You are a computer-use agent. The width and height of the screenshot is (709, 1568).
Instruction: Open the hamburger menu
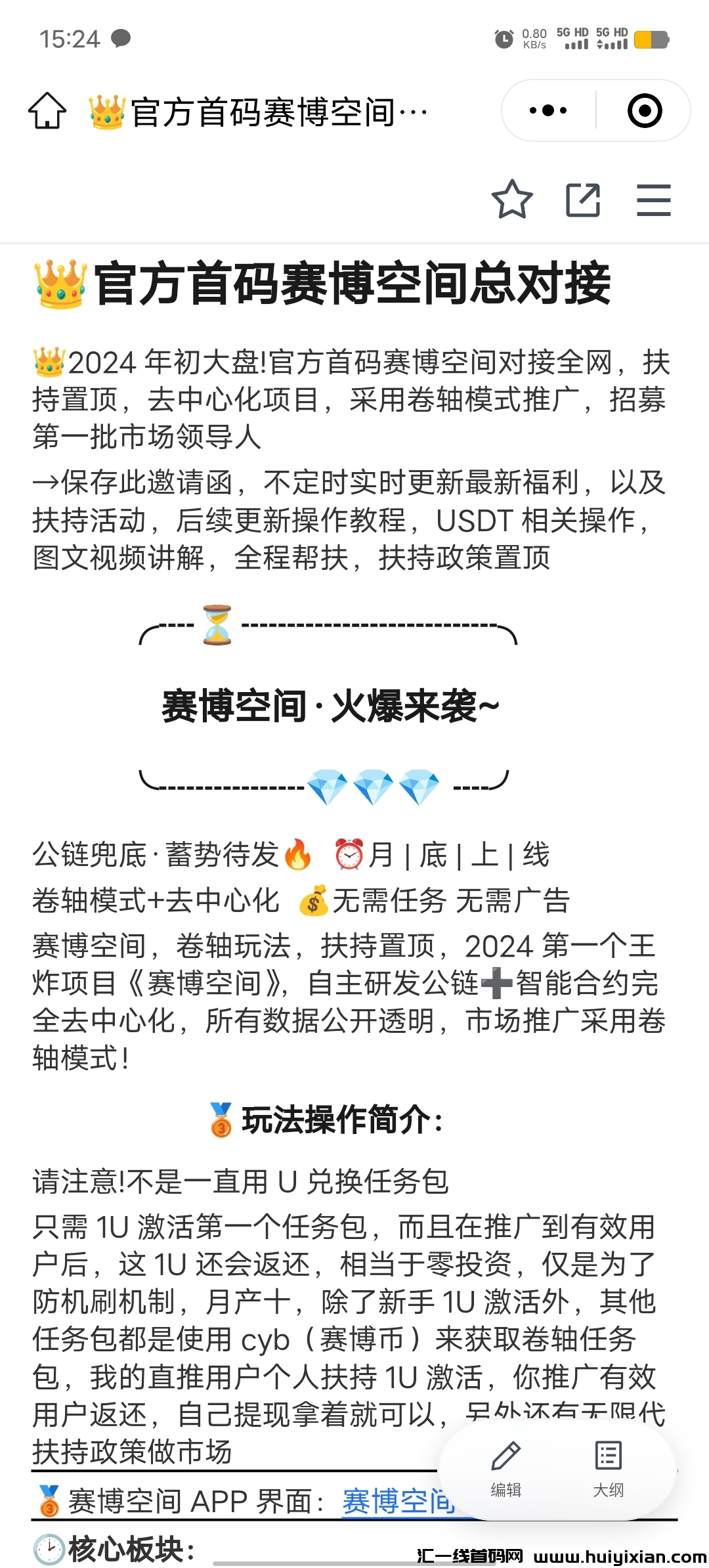(x=654, y=200)
